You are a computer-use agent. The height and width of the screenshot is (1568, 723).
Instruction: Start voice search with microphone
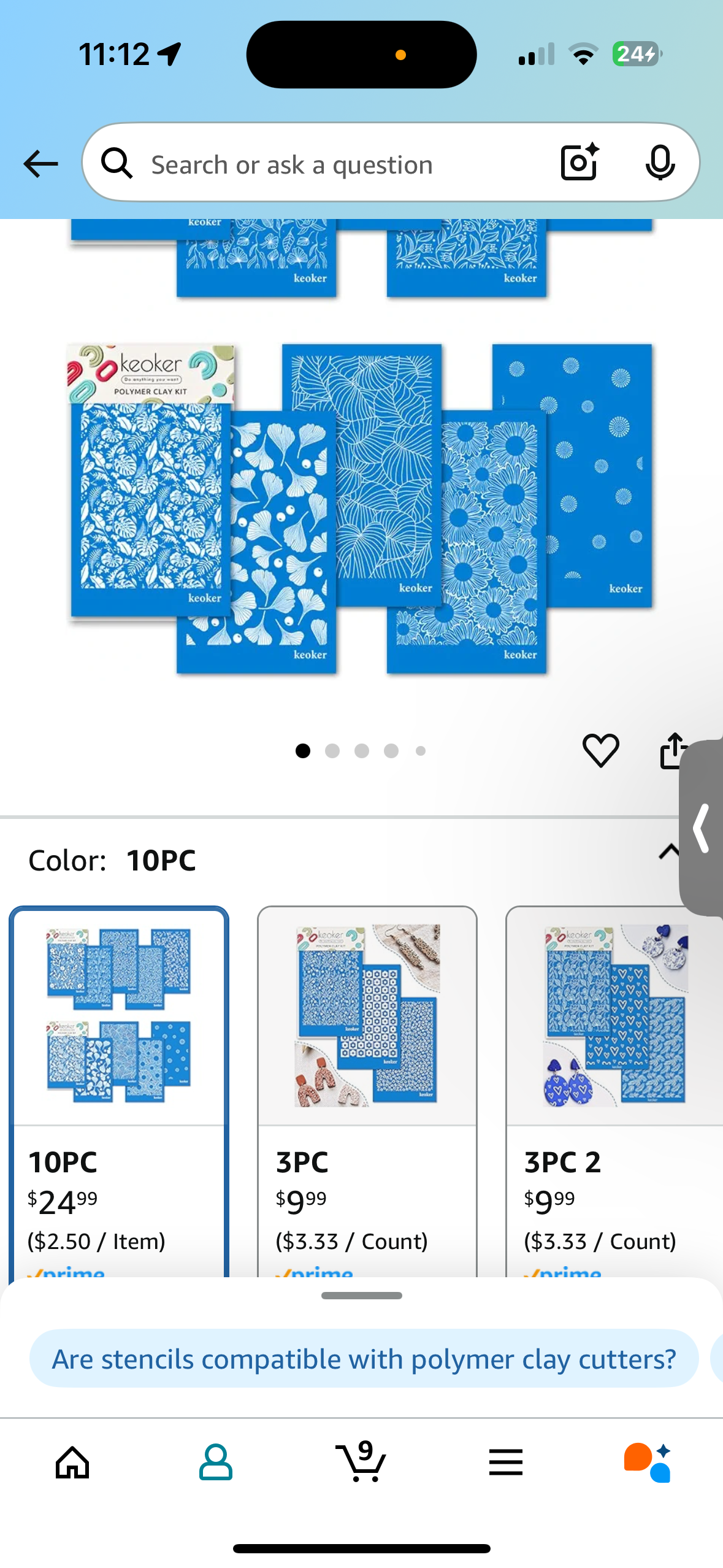pos(660,163)
